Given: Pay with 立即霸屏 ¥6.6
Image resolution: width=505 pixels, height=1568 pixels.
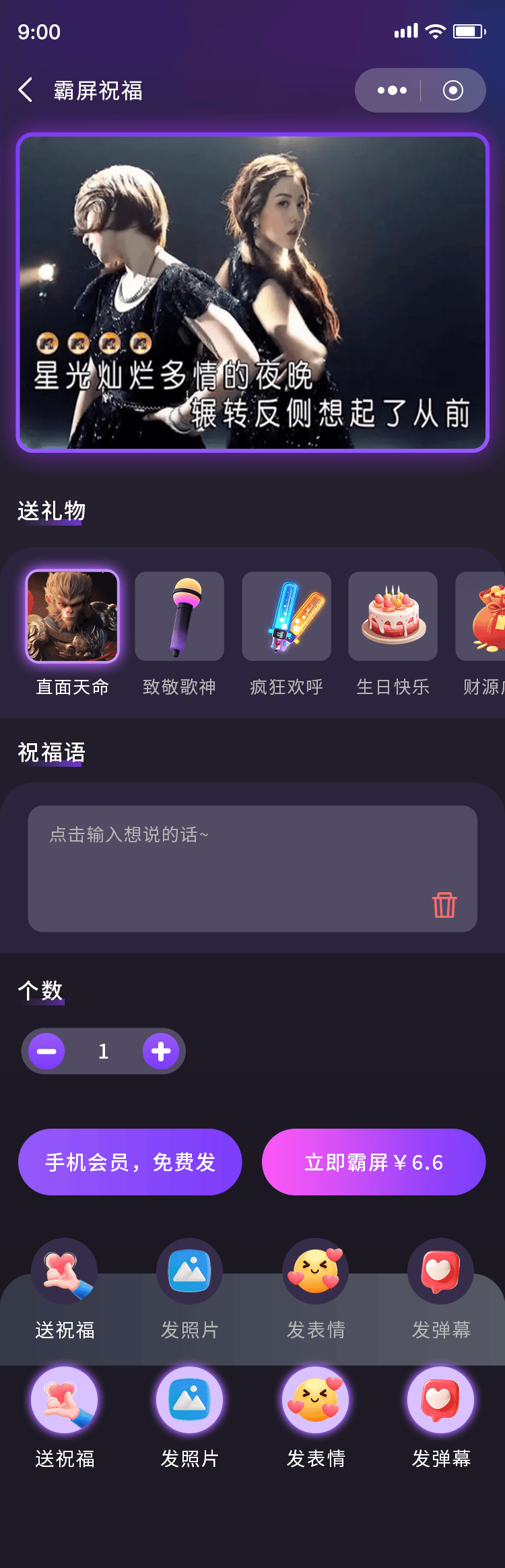Looking at the screenshot, I should (374, 1162).
